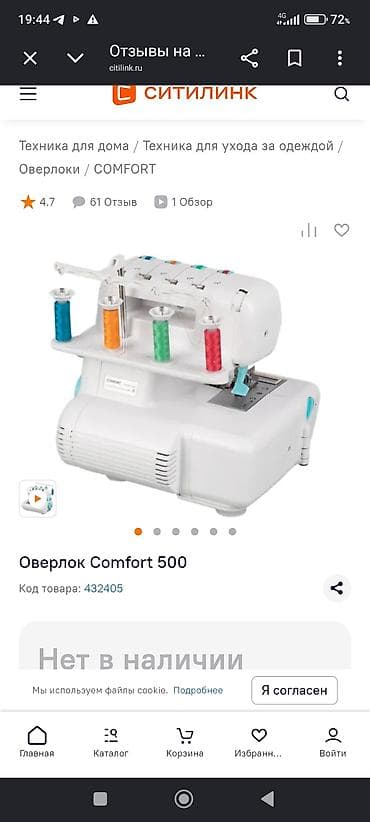Open the browser overflow menu

pyautogui.click(x=340, y=58)
